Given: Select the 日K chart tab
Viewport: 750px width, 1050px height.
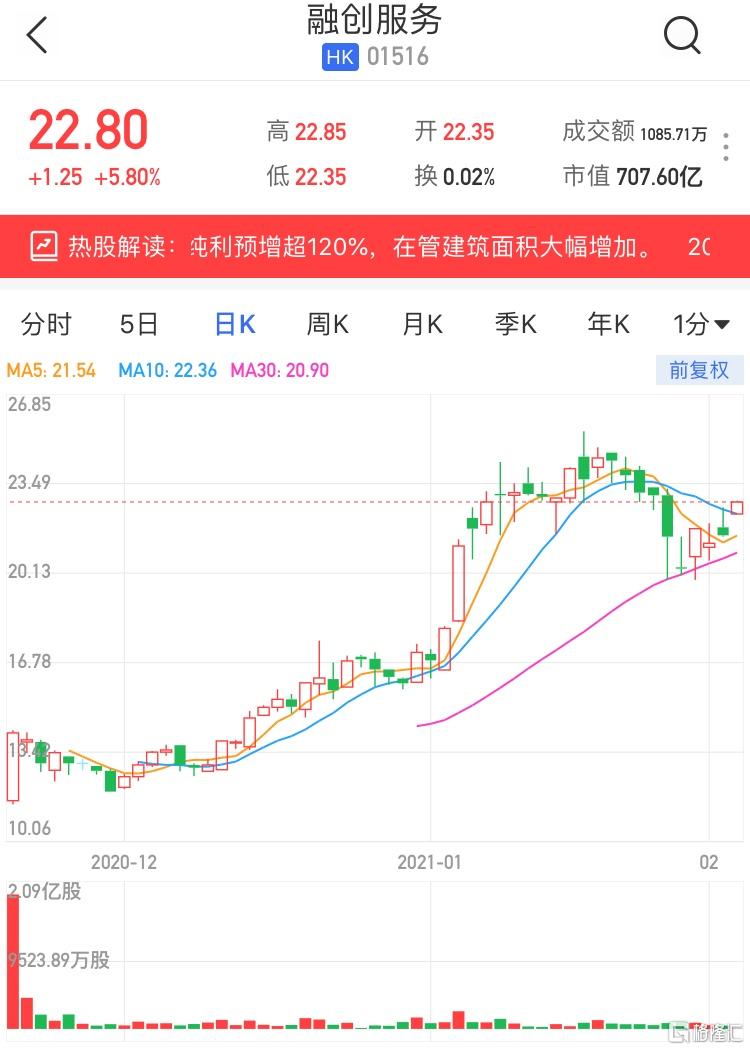Looking at the screenshot, I should [x=235, y=324].
